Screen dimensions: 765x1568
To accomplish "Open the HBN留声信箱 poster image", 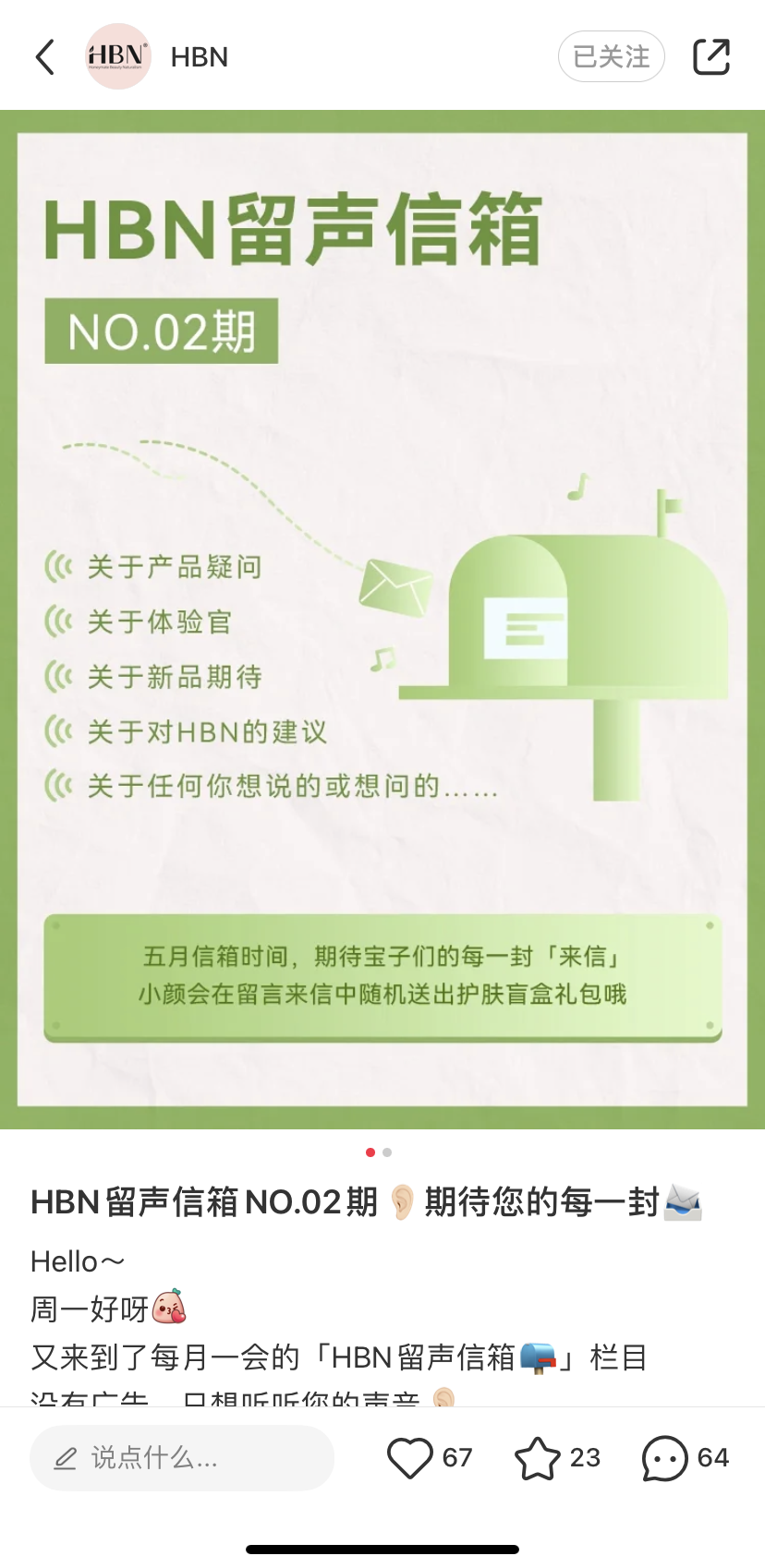I will (382, 619).
